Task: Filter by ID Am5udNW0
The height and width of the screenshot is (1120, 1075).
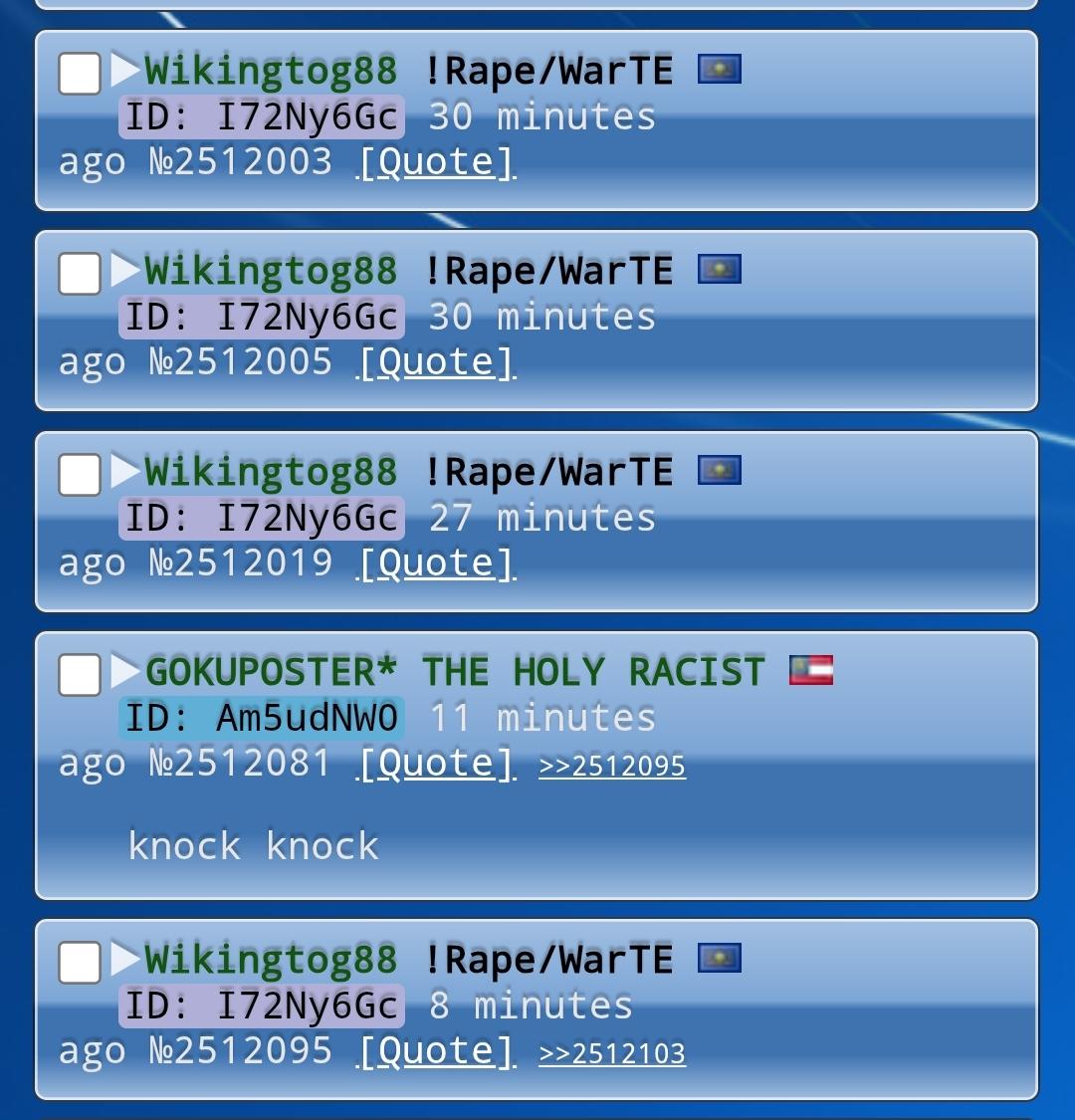Action: coord(262,718)
